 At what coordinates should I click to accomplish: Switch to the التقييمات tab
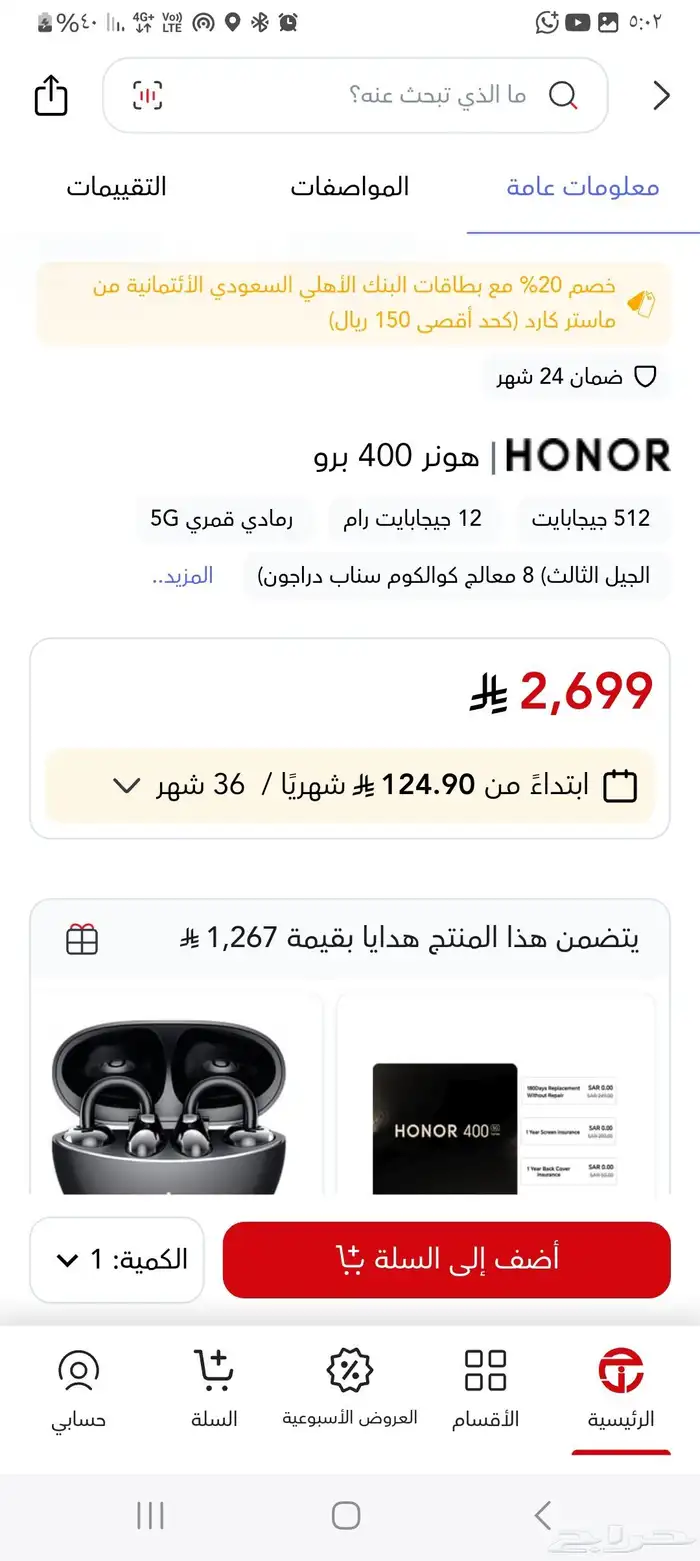pyautogui.click(x=116, y=187)
